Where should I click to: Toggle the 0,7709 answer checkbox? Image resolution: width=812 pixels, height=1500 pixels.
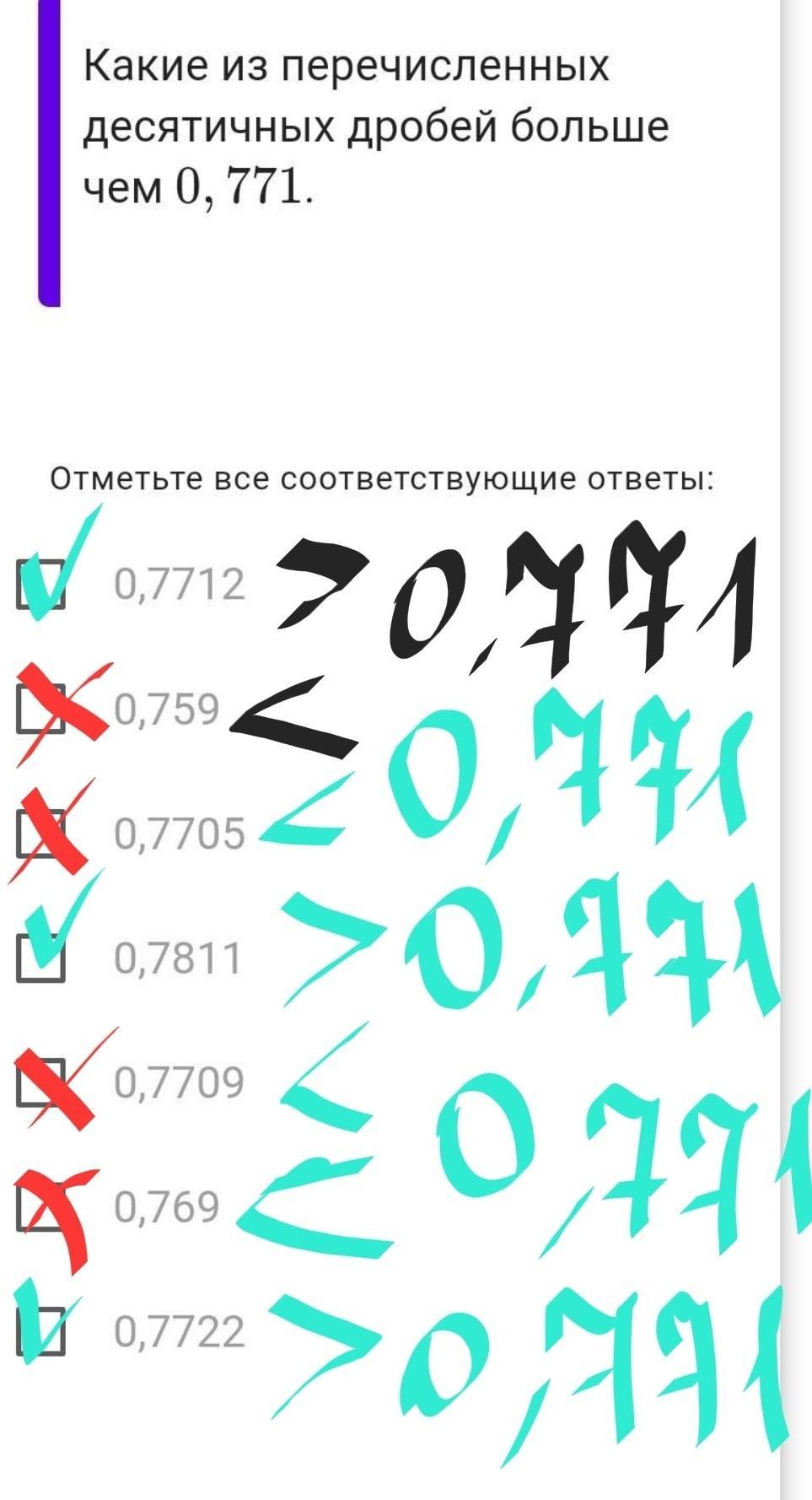pyautogui.click(x=40, y=1082)
